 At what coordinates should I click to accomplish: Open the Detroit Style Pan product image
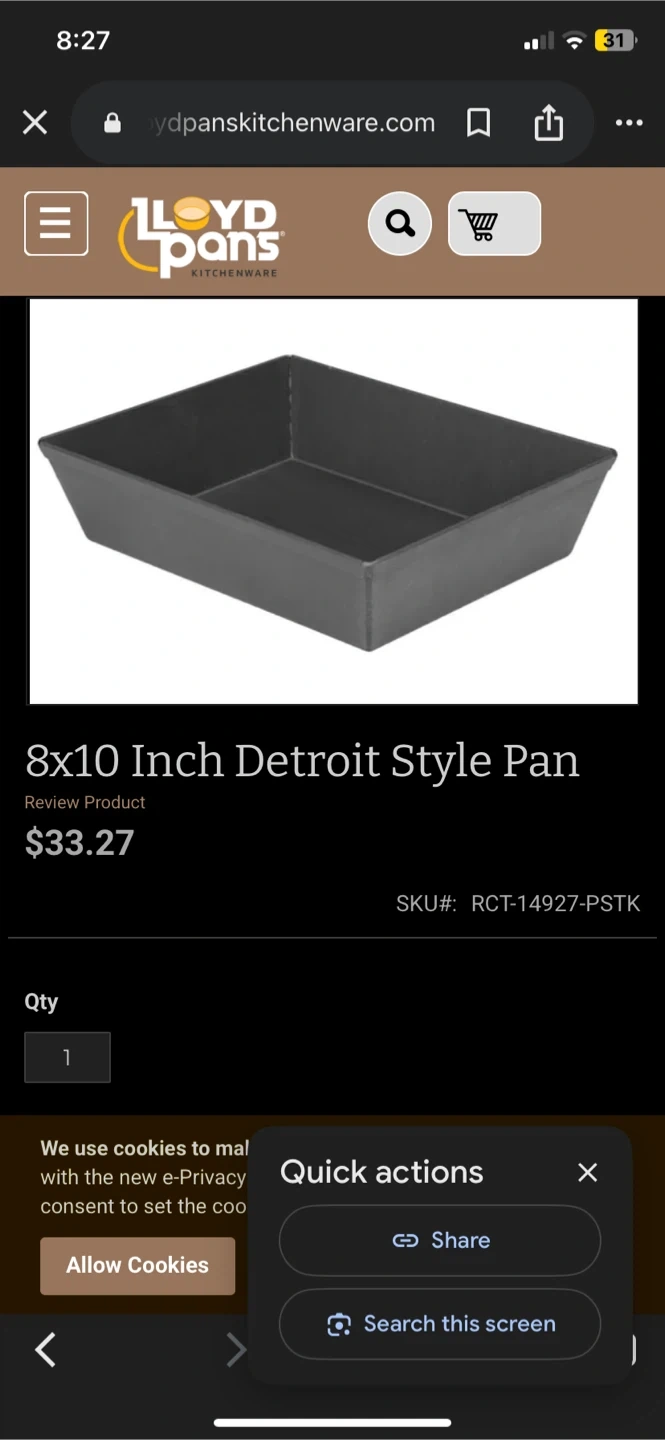click(333, 501)
